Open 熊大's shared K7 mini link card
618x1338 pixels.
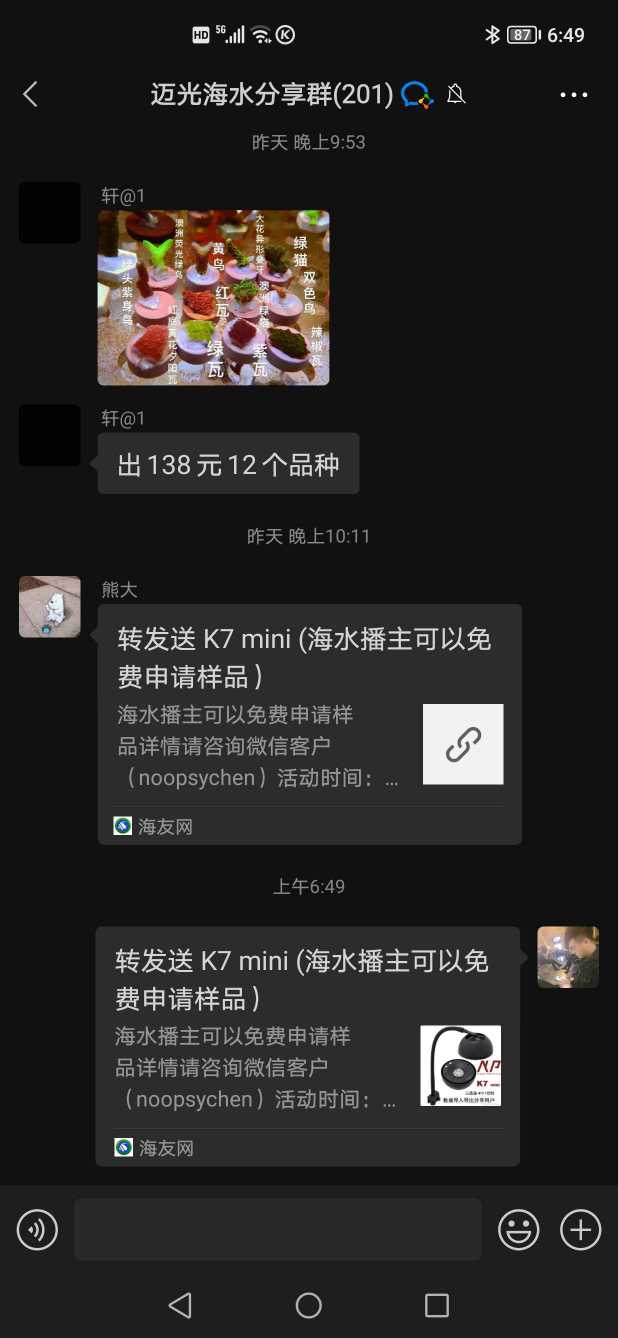coord(309,723)
